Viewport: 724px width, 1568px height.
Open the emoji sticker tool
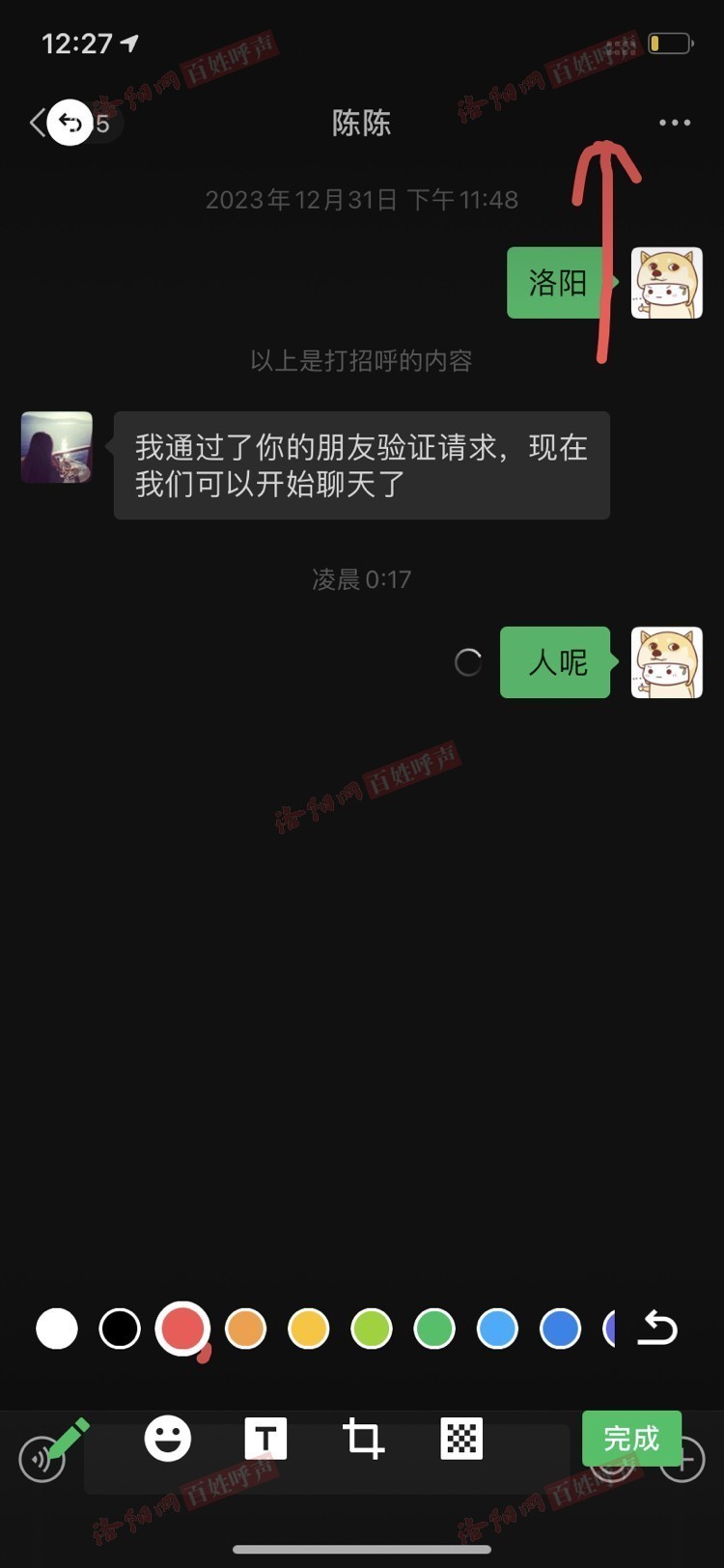[x=168, y=1439]
